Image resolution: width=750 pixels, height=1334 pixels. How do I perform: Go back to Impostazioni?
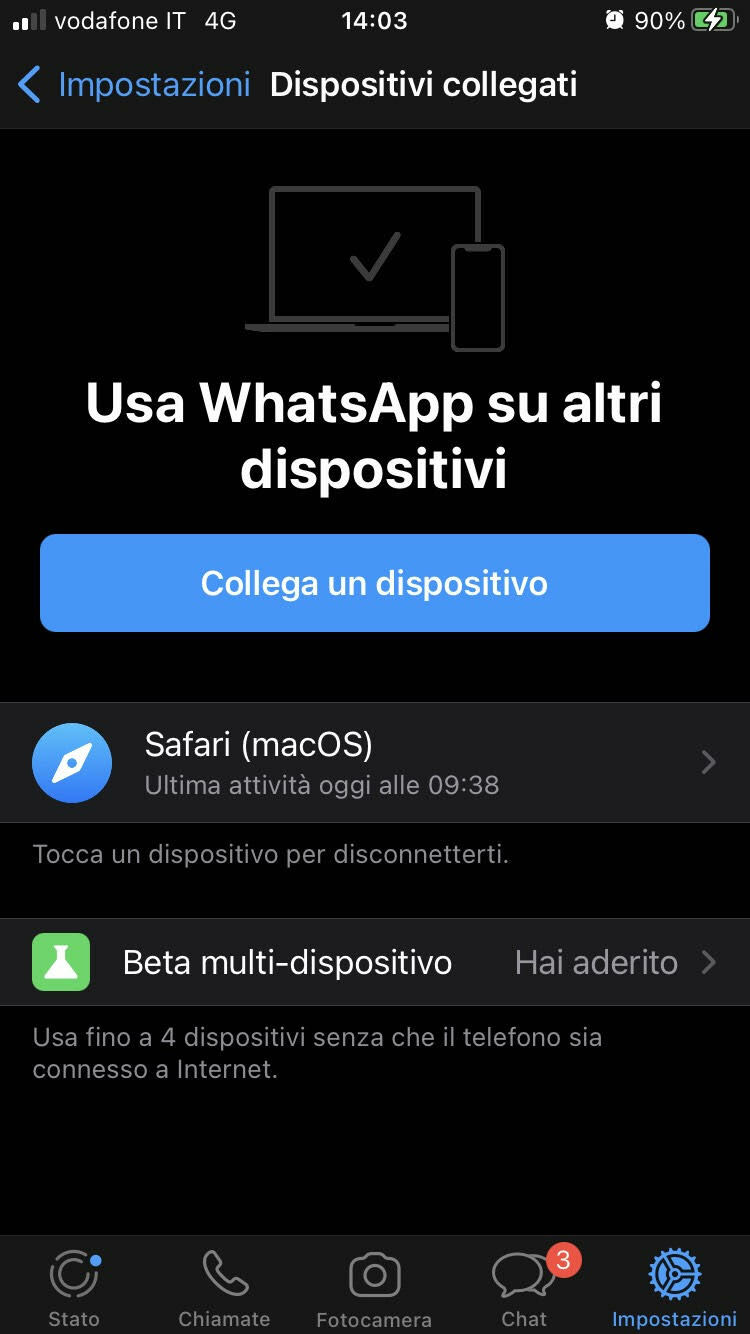point(135,85)
